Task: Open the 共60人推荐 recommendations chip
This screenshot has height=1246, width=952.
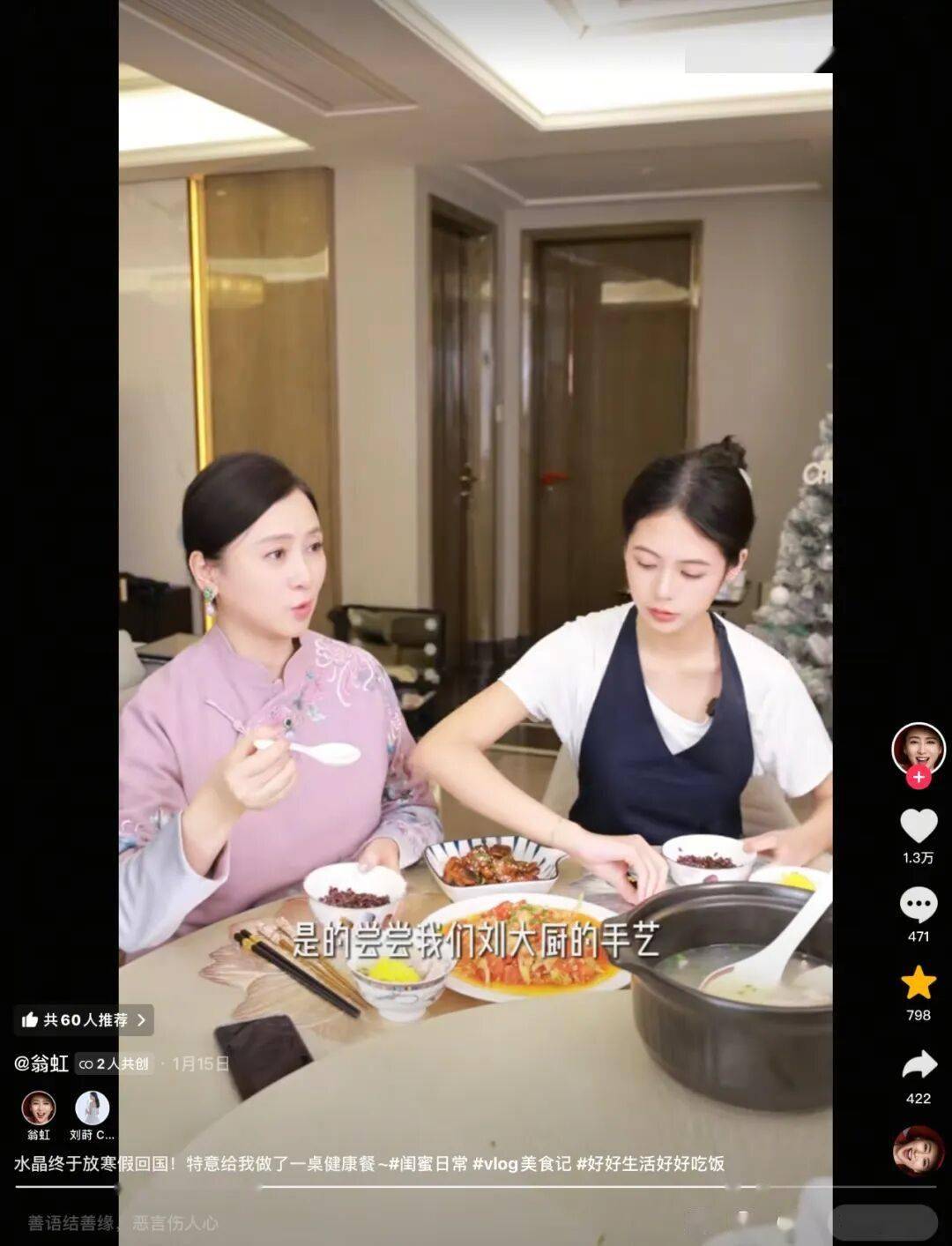Action: point(84,1019)
